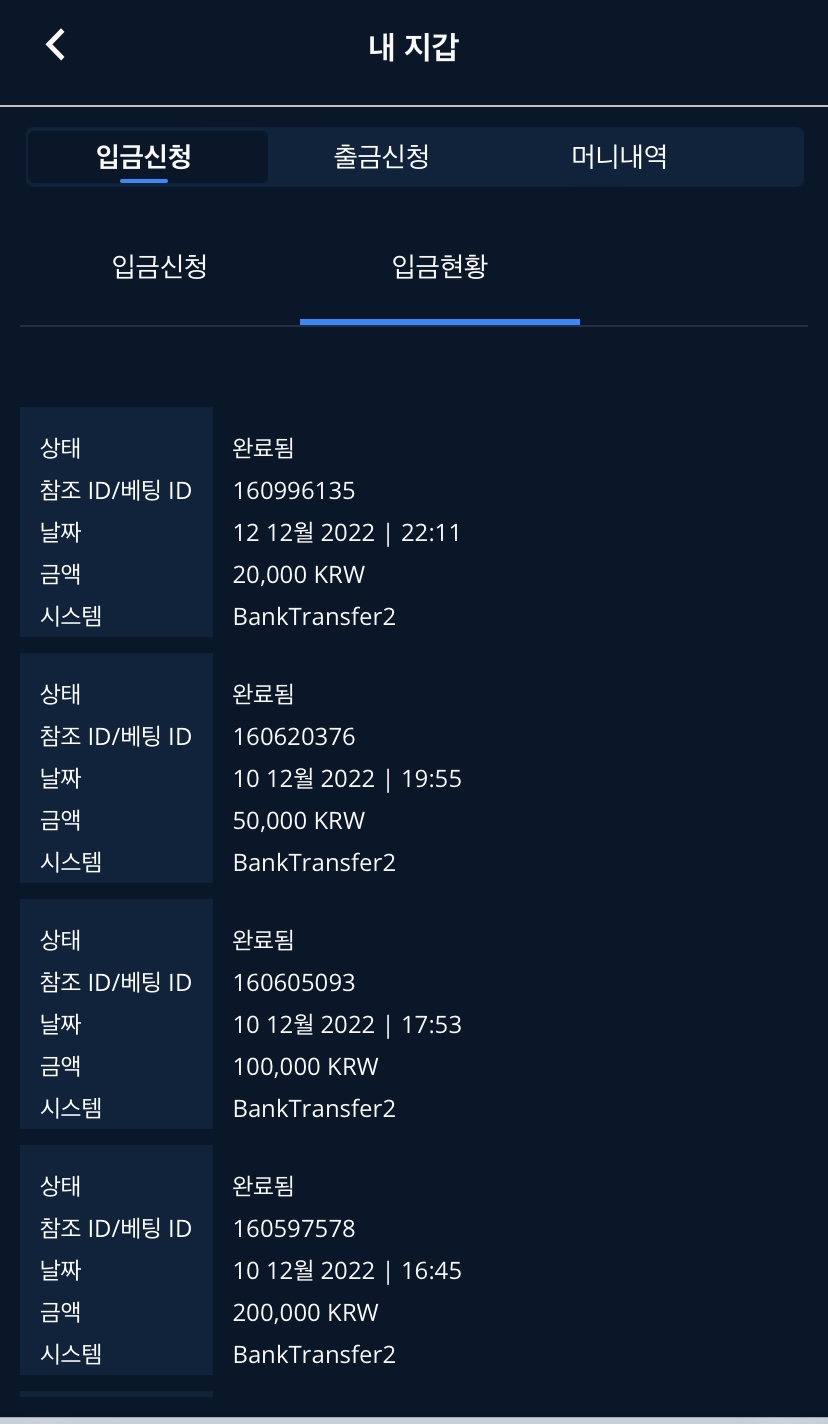Open the 머니내역 tab
Image resolution: width=828 pixels, height=1424 pixels.
click(x=619, y=157)
